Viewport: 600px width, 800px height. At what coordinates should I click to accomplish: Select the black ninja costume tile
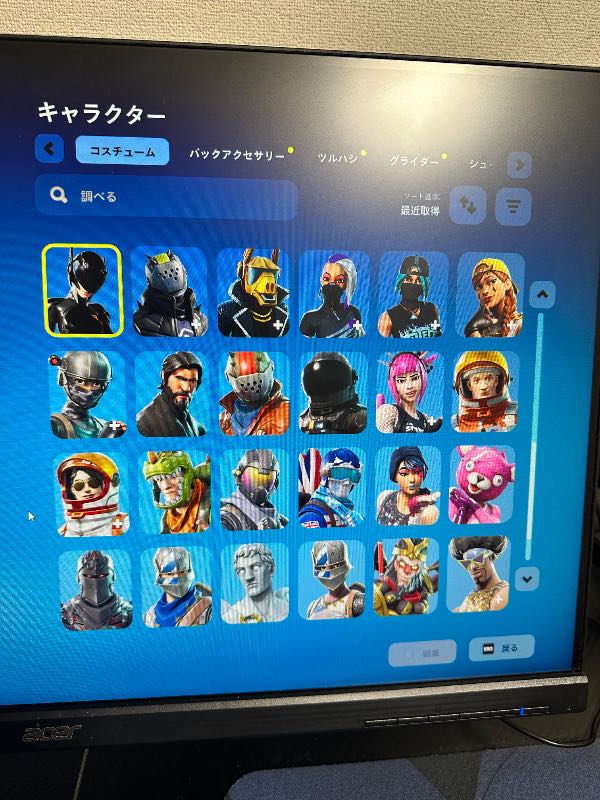coord(83,290)
